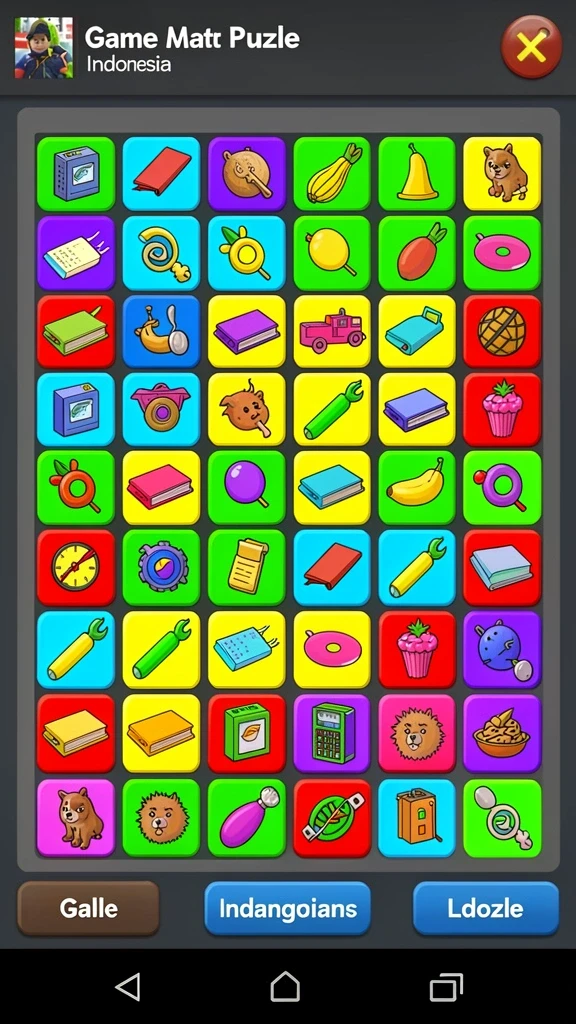Pick the dog on the pink tile
This screenshot has height=1024, width=576.
(76, 818)
